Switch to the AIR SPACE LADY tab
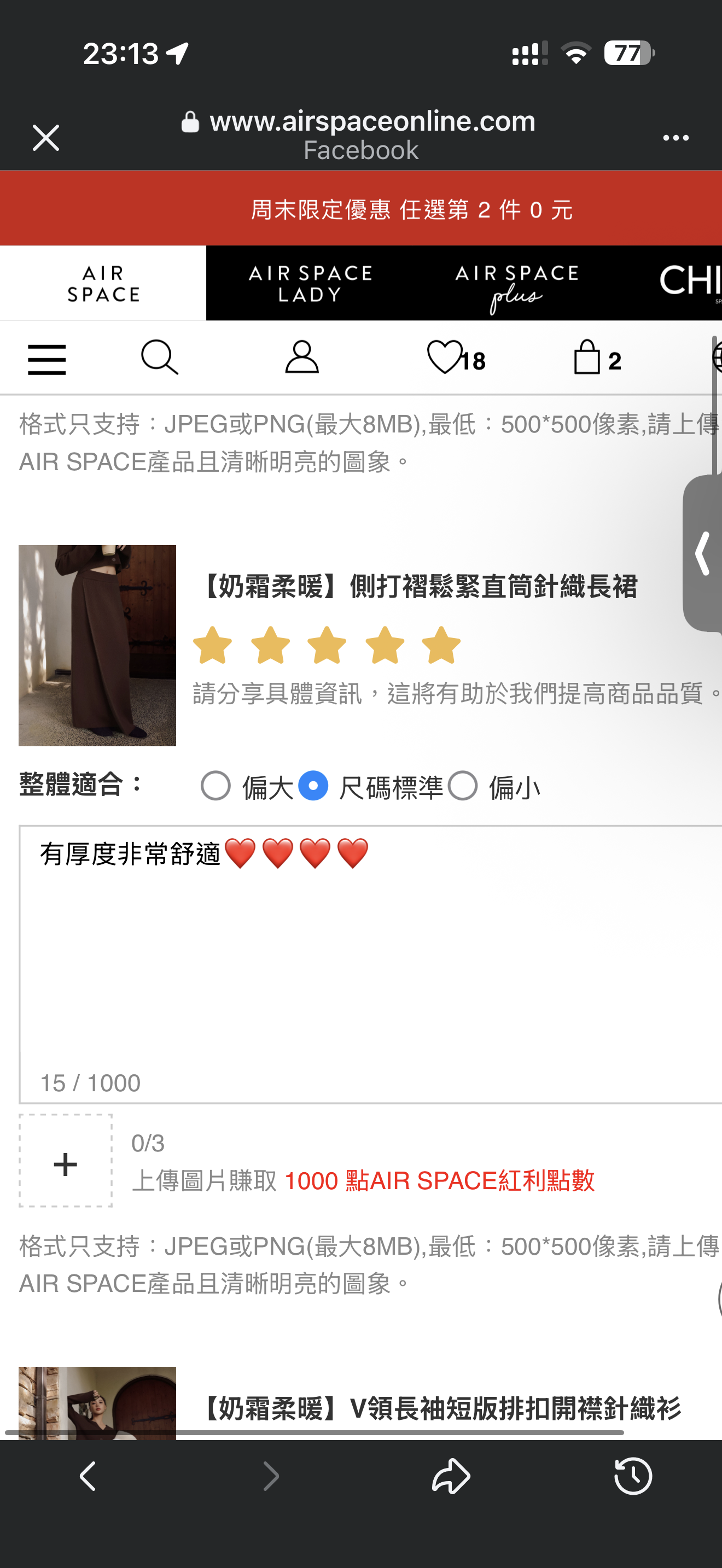The height and width of the screenshot is (1568, 722). click(x=310, y=284)
